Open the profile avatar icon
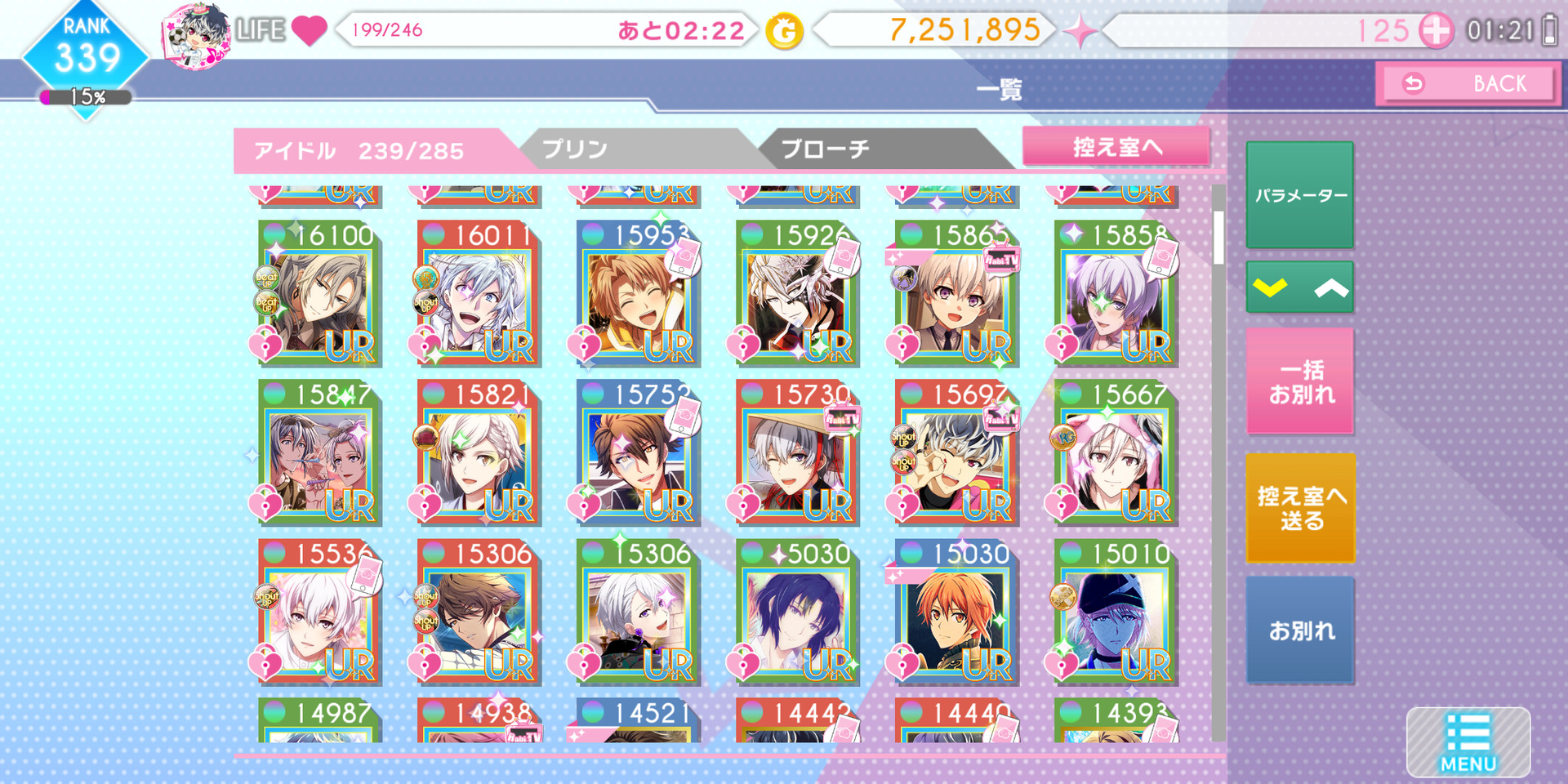Viewport: 1568px width, 784px height. [196, 37]
